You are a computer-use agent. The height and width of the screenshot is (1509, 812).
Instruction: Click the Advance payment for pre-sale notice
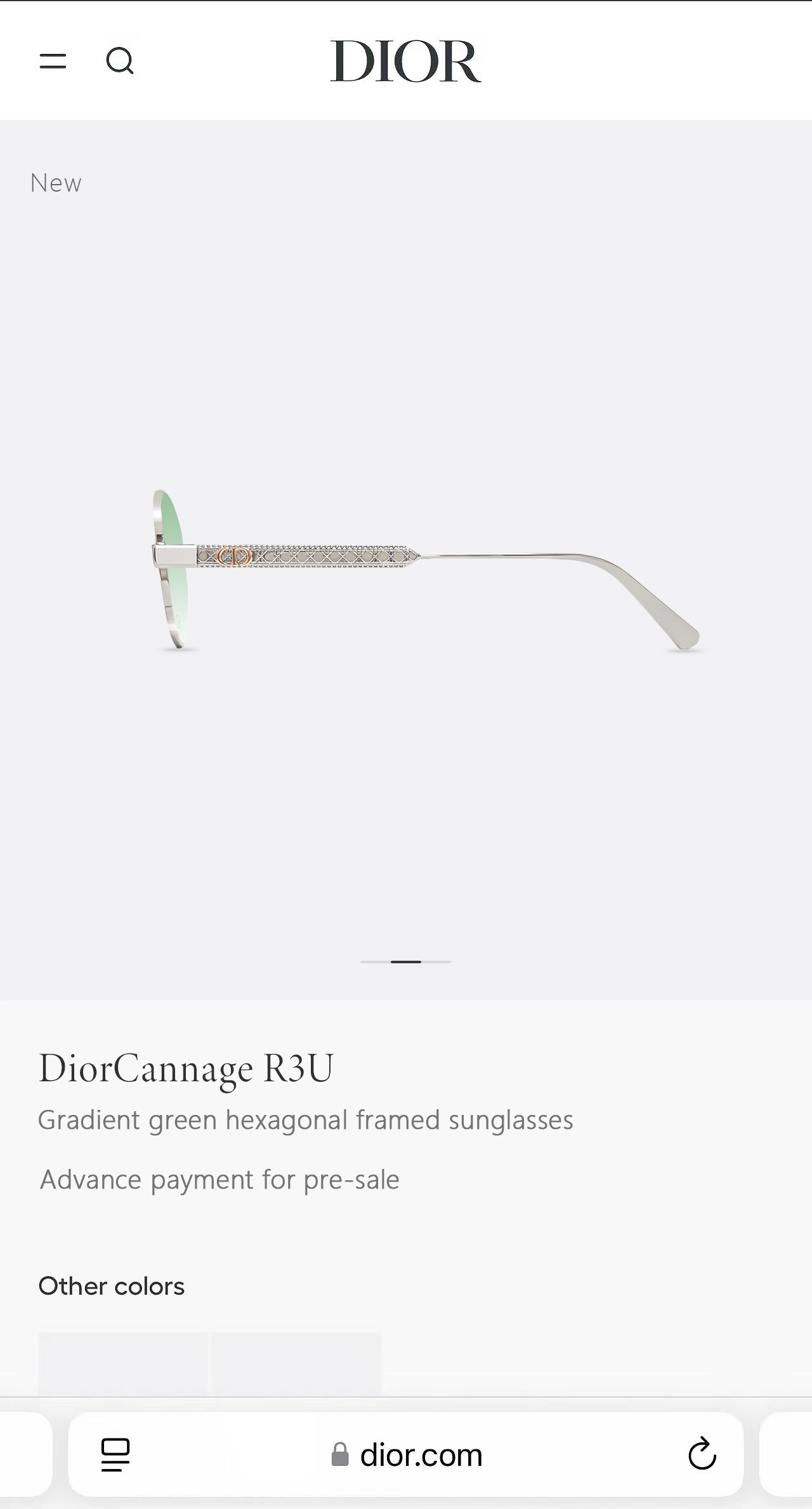click(x=219, y=1180)
